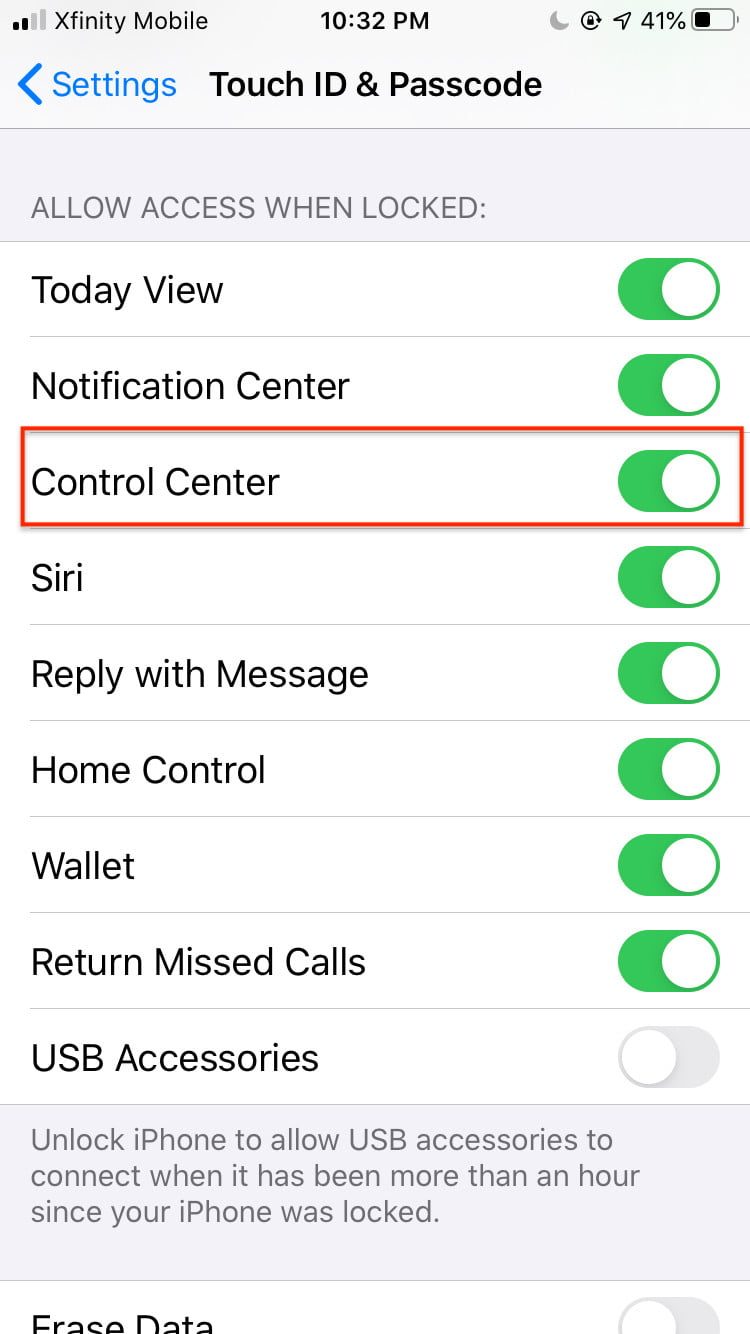The height and width of the screenshot is (1334, 750).
Task: Turn off Siri on the lock screen
Action: point(668,577)
